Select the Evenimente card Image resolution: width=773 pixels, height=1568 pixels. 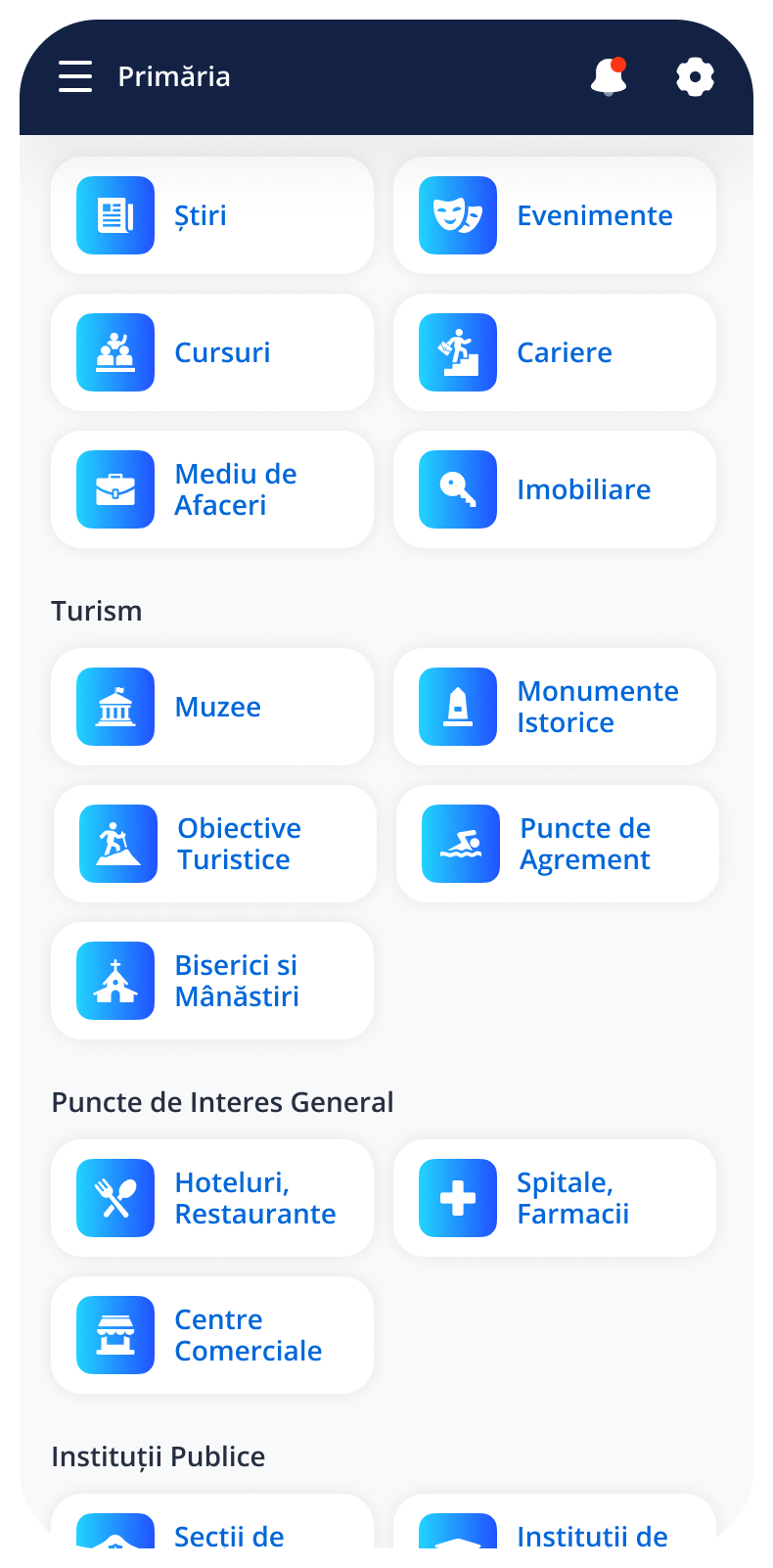(555, 215)
